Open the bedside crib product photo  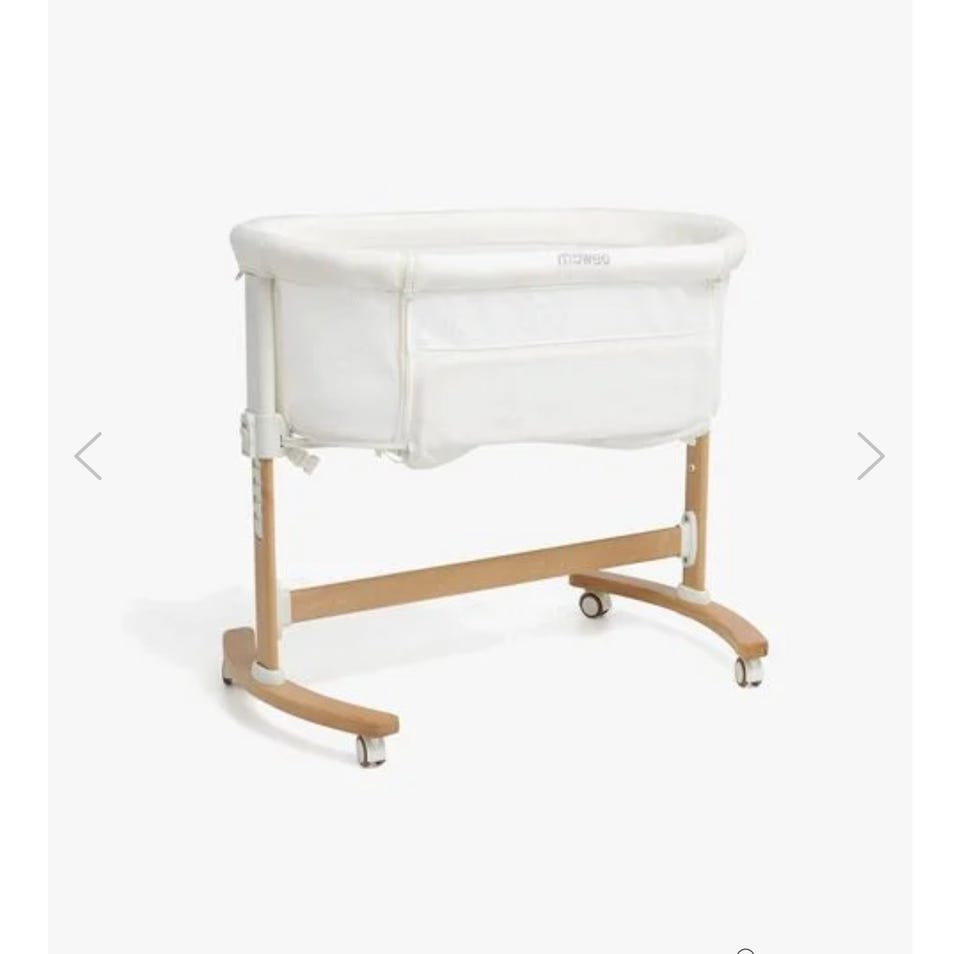pos(490,470)
